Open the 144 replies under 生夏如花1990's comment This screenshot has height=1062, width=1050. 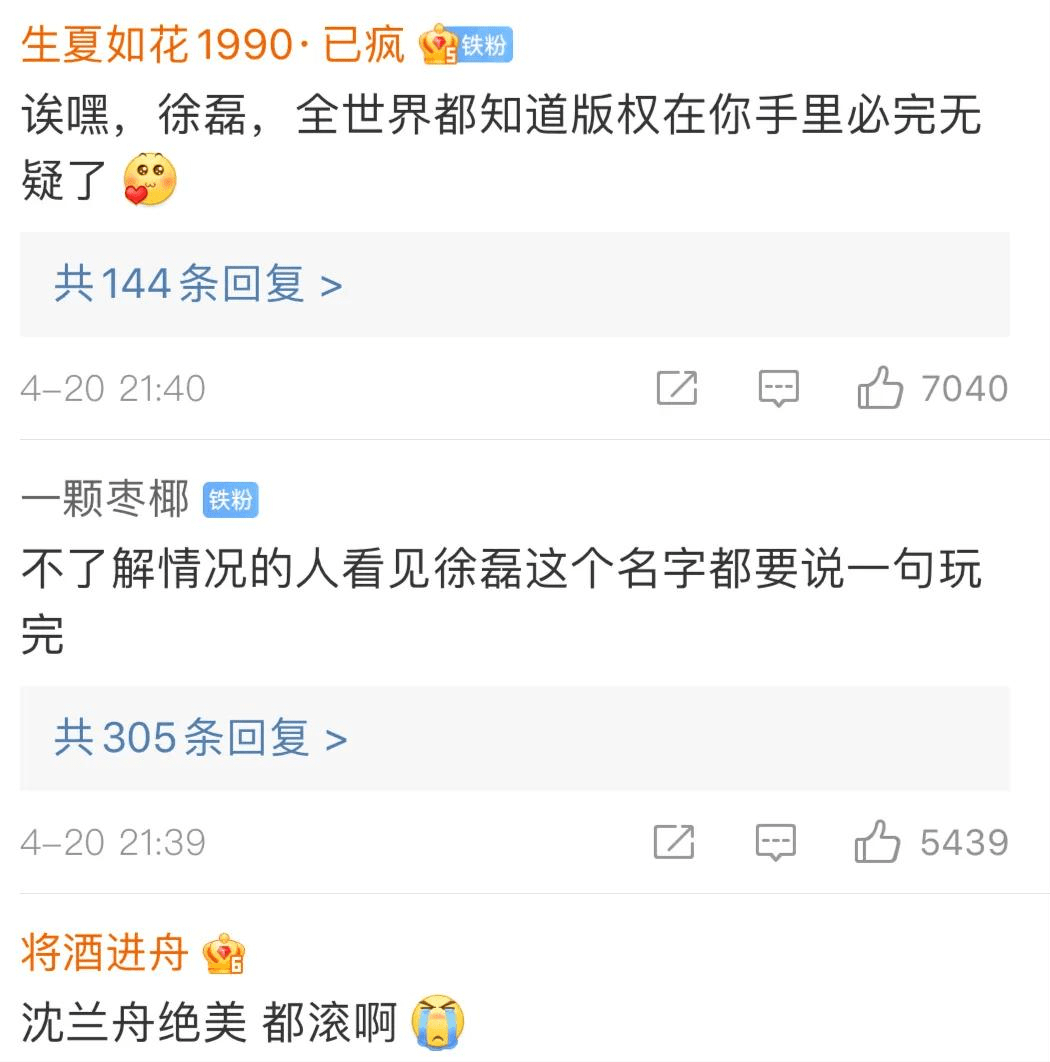pyautogui.click(x=198, y=286)
